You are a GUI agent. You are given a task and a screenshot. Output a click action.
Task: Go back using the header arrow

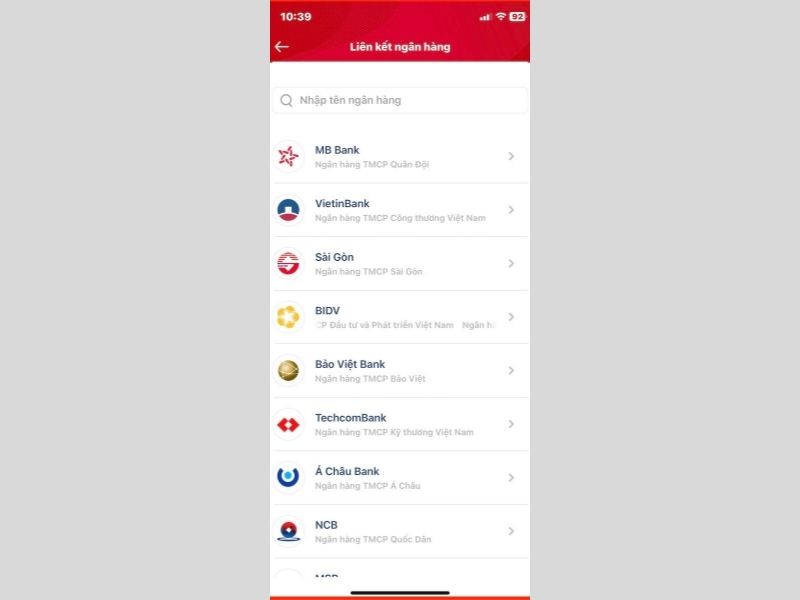pyautogui.click(x=282, y=47)
